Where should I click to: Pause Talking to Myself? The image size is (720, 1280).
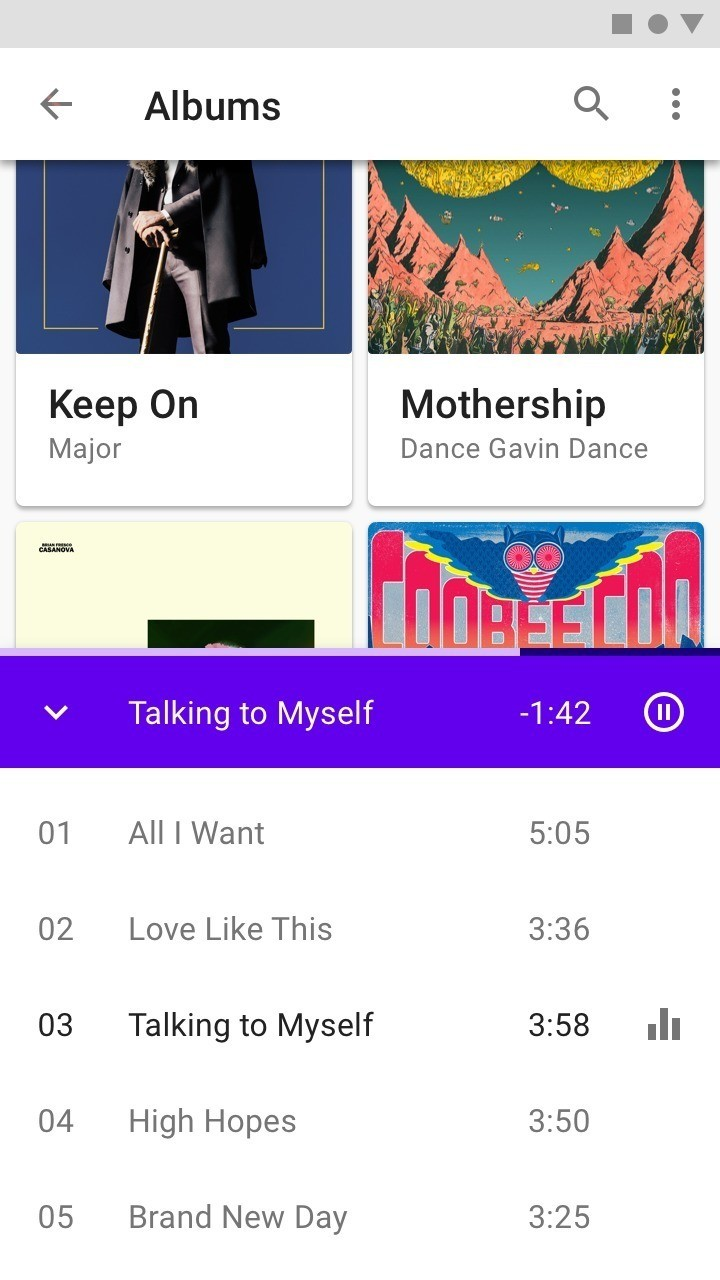coord(664,713)
